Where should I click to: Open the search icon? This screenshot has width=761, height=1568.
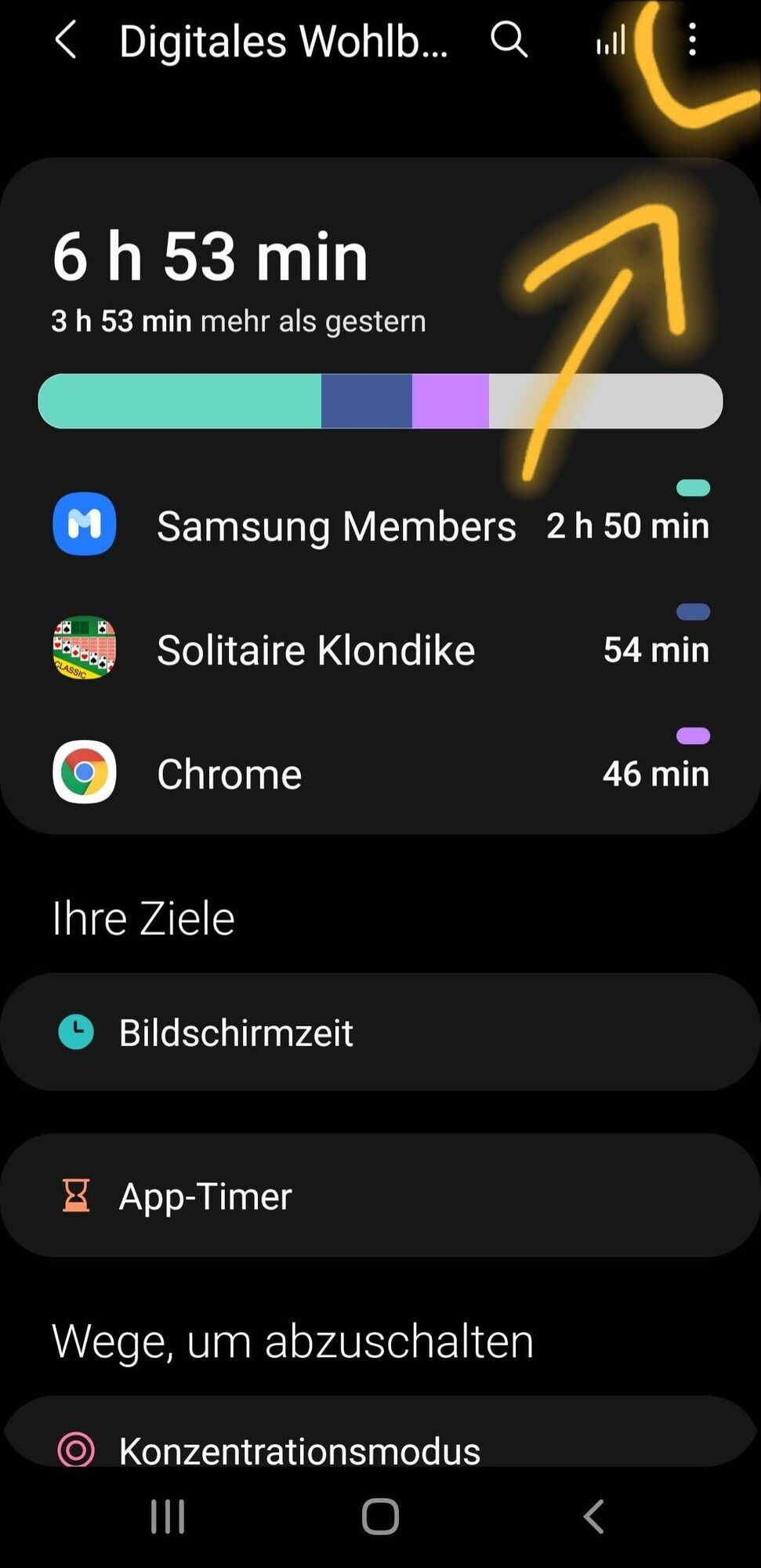click(x=509, y=39)
